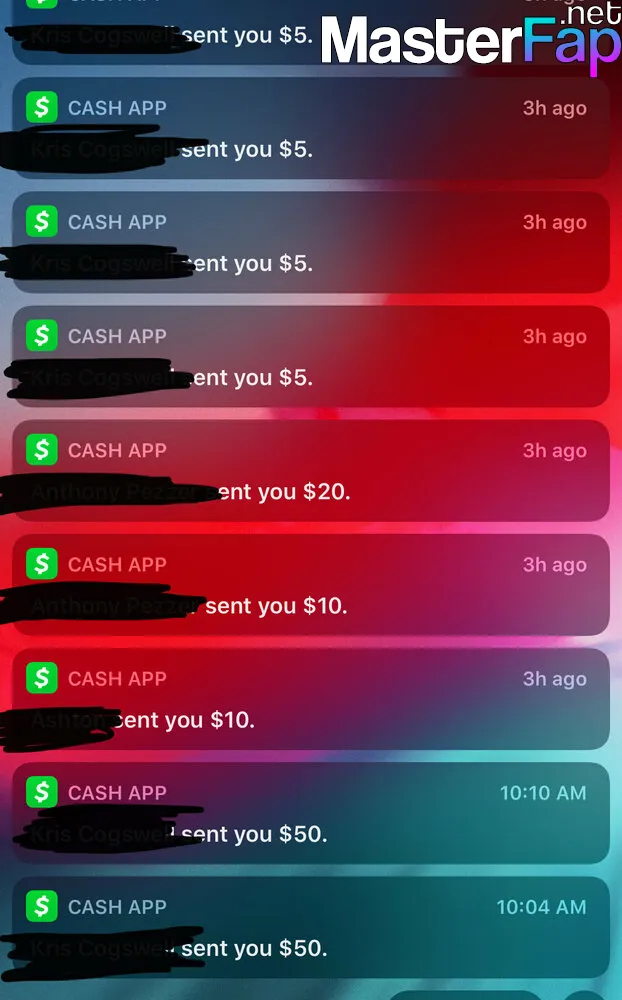
Task: Open the 10:10 AM $50 notification
Action: [x=311, y=813]
